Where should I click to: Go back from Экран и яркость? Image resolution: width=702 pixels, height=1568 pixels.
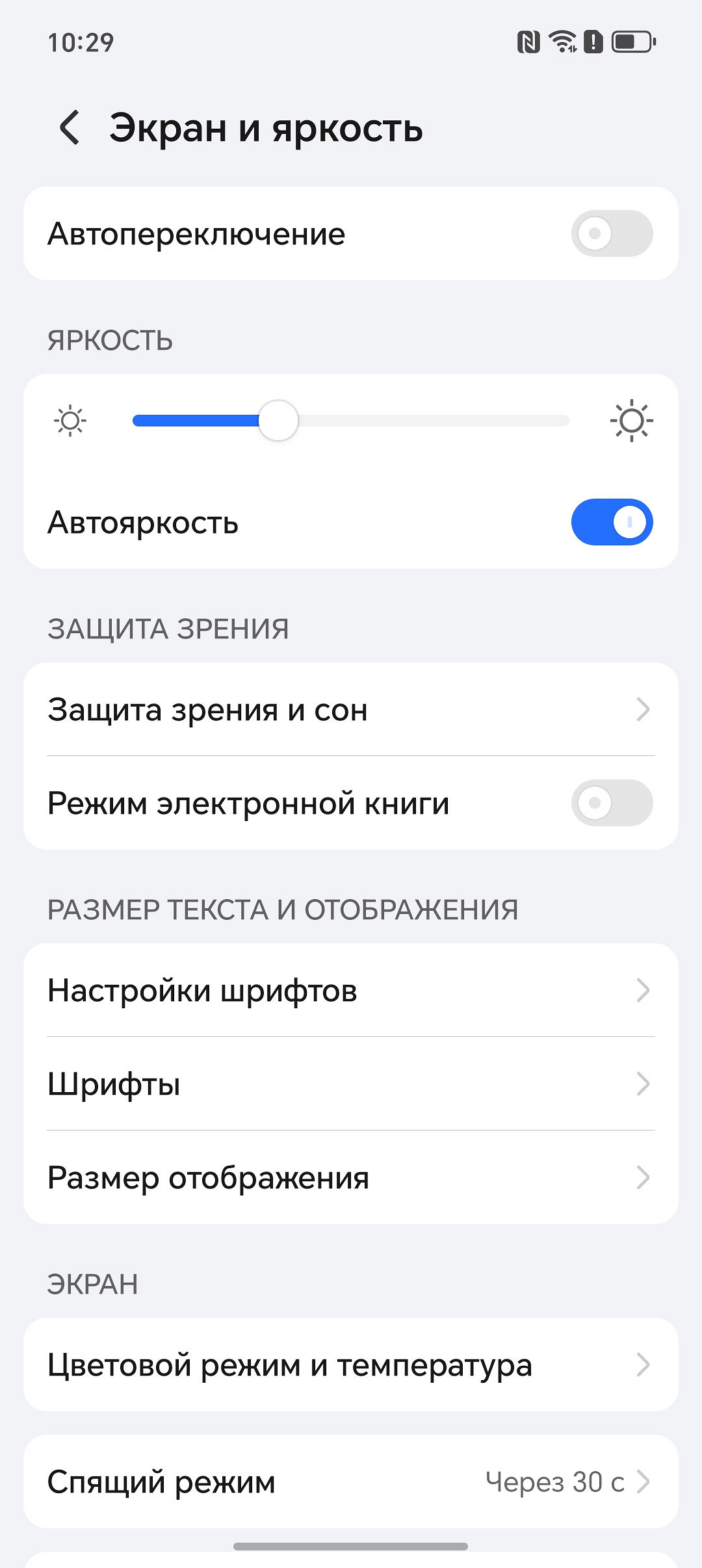(70, 127)
